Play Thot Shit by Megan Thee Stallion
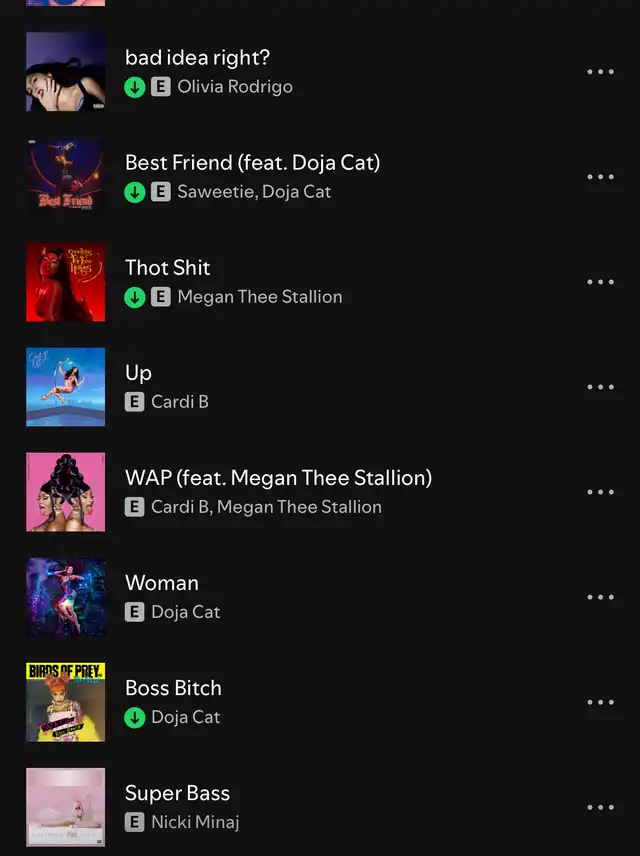640x856 pixels. pyautogui.click(x=168, y=268)
